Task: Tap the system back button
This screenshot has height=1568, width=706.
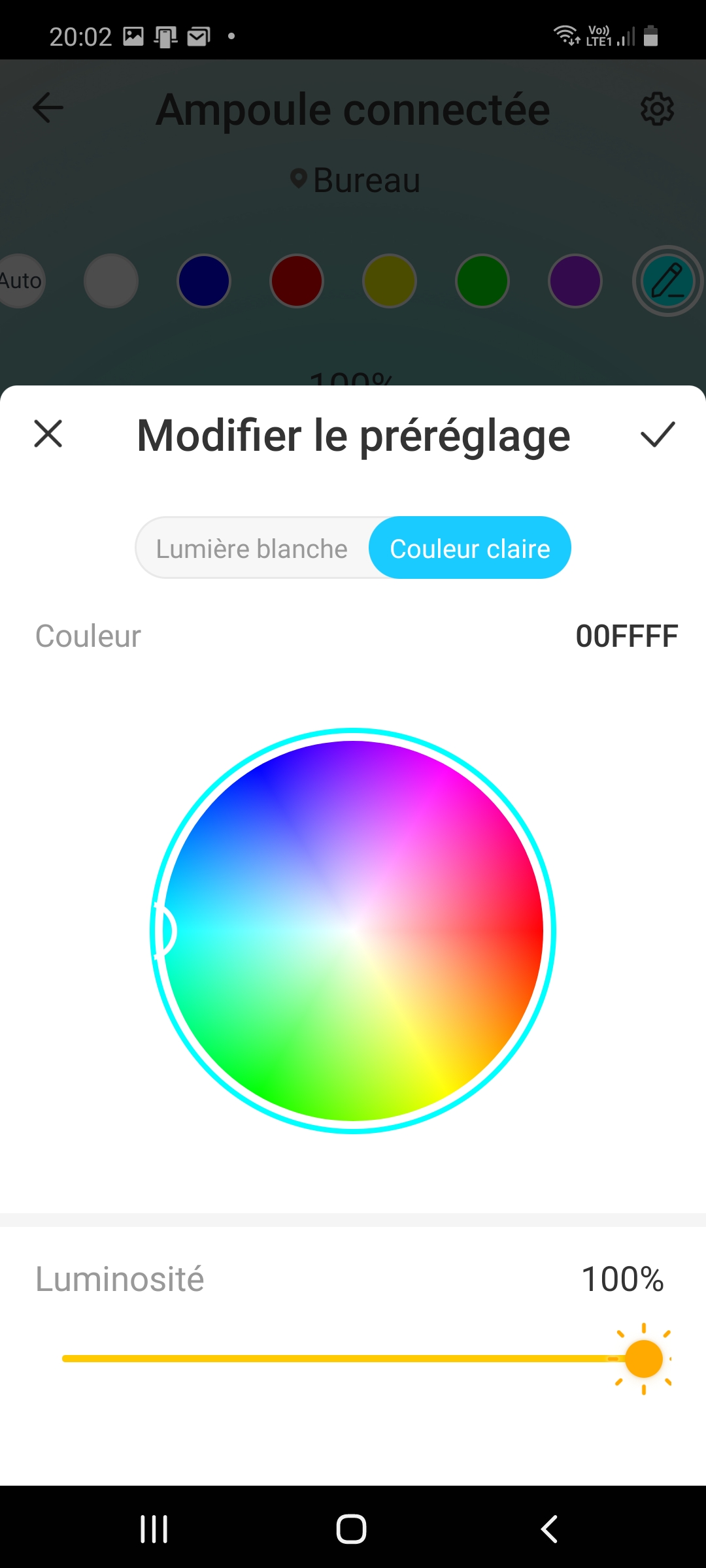Action: (549, 1529)
